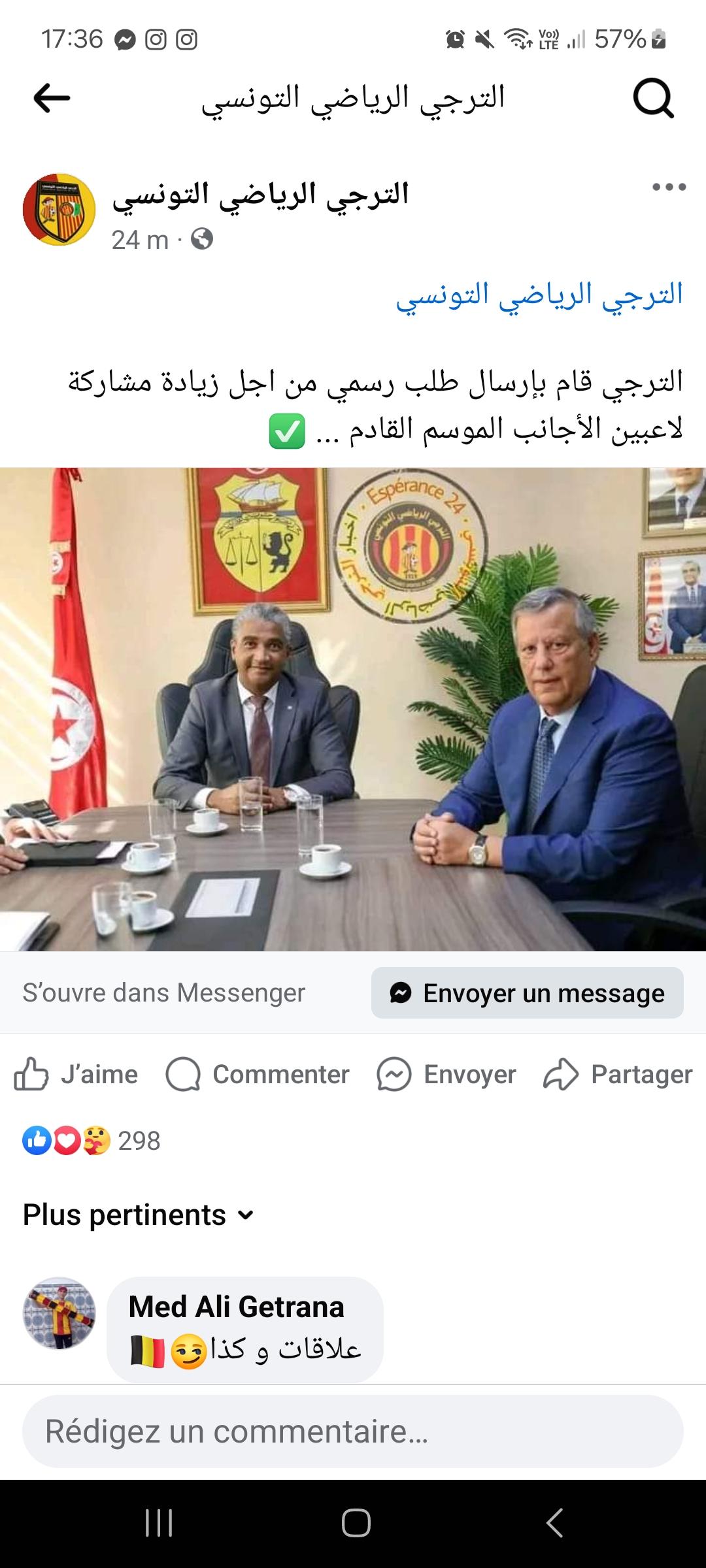Like the post with J'aime

(x=76, y=1075)
